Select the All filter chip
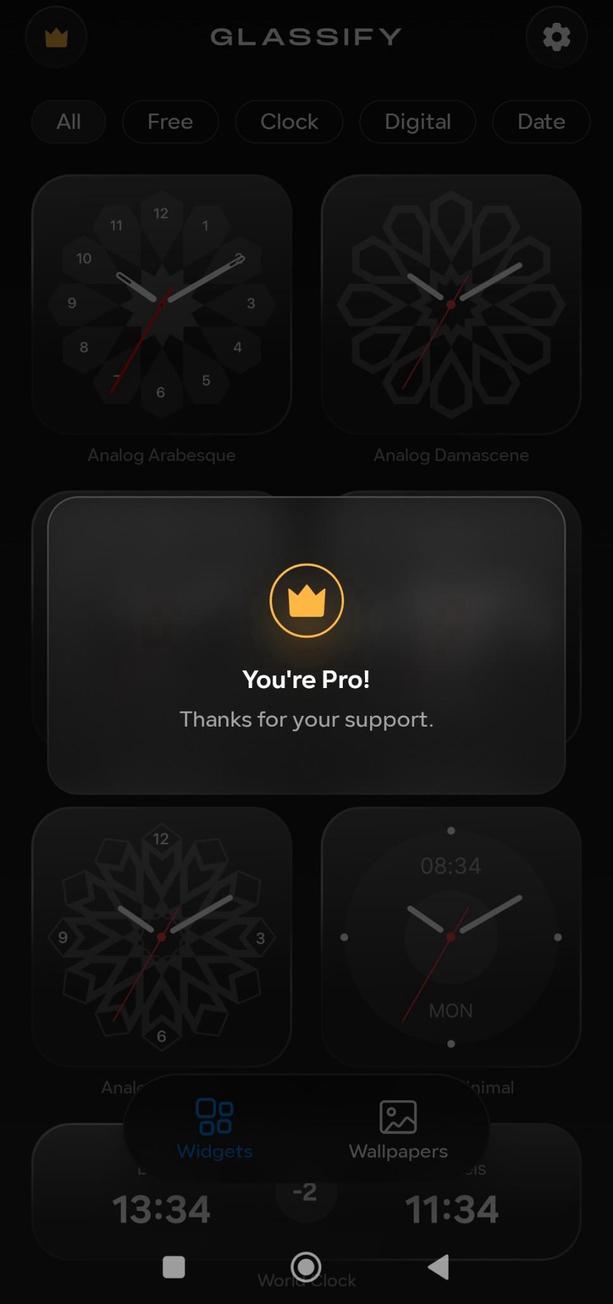This screenshot has width=613, height=1304. [69, 122]
